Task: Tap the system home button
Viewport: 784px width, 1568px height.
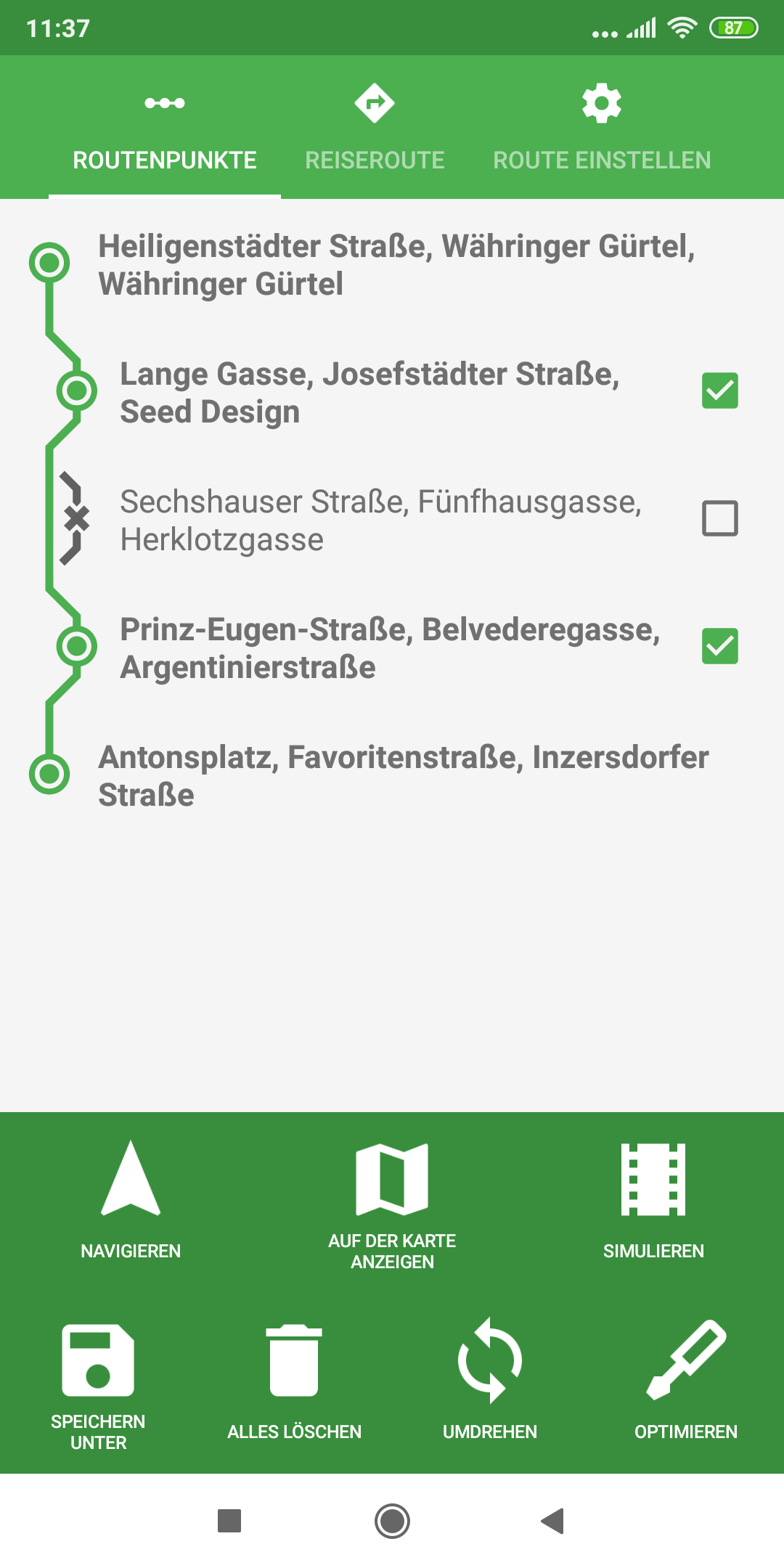Action: [x=392, y=1521]
